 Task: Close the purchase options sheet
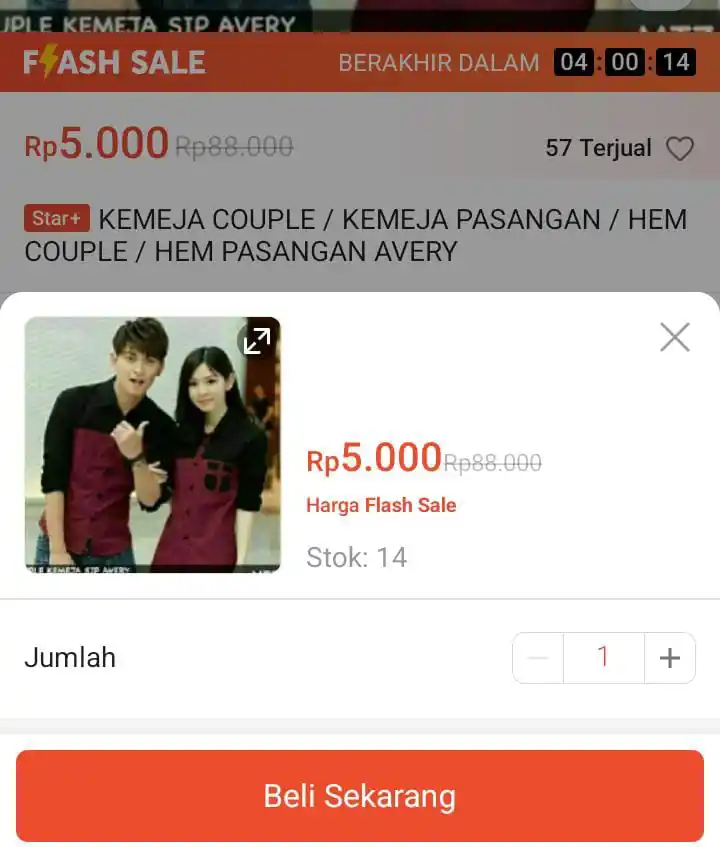(x=675, y=338)
